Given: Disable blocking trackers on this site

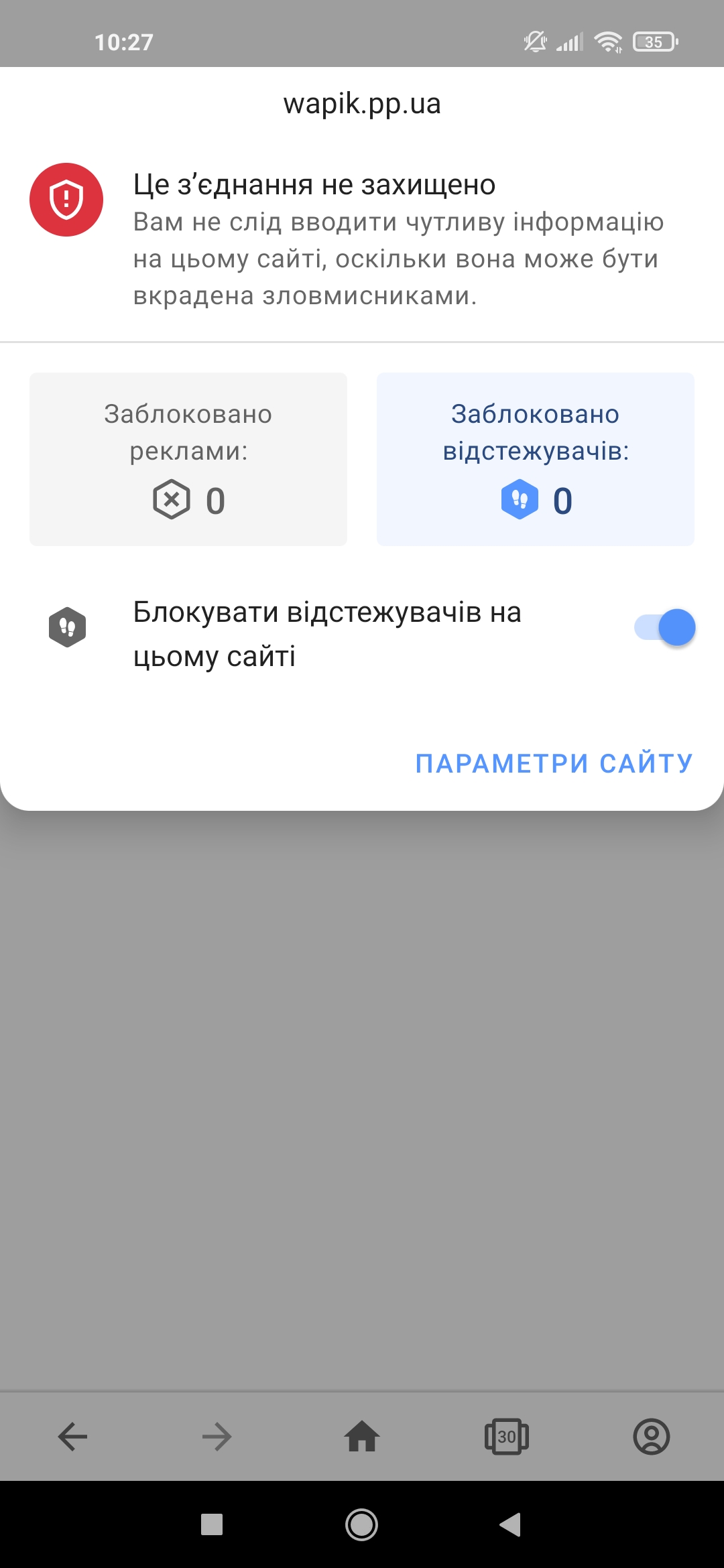Looking at the screenshot, I should coord(664,628).
